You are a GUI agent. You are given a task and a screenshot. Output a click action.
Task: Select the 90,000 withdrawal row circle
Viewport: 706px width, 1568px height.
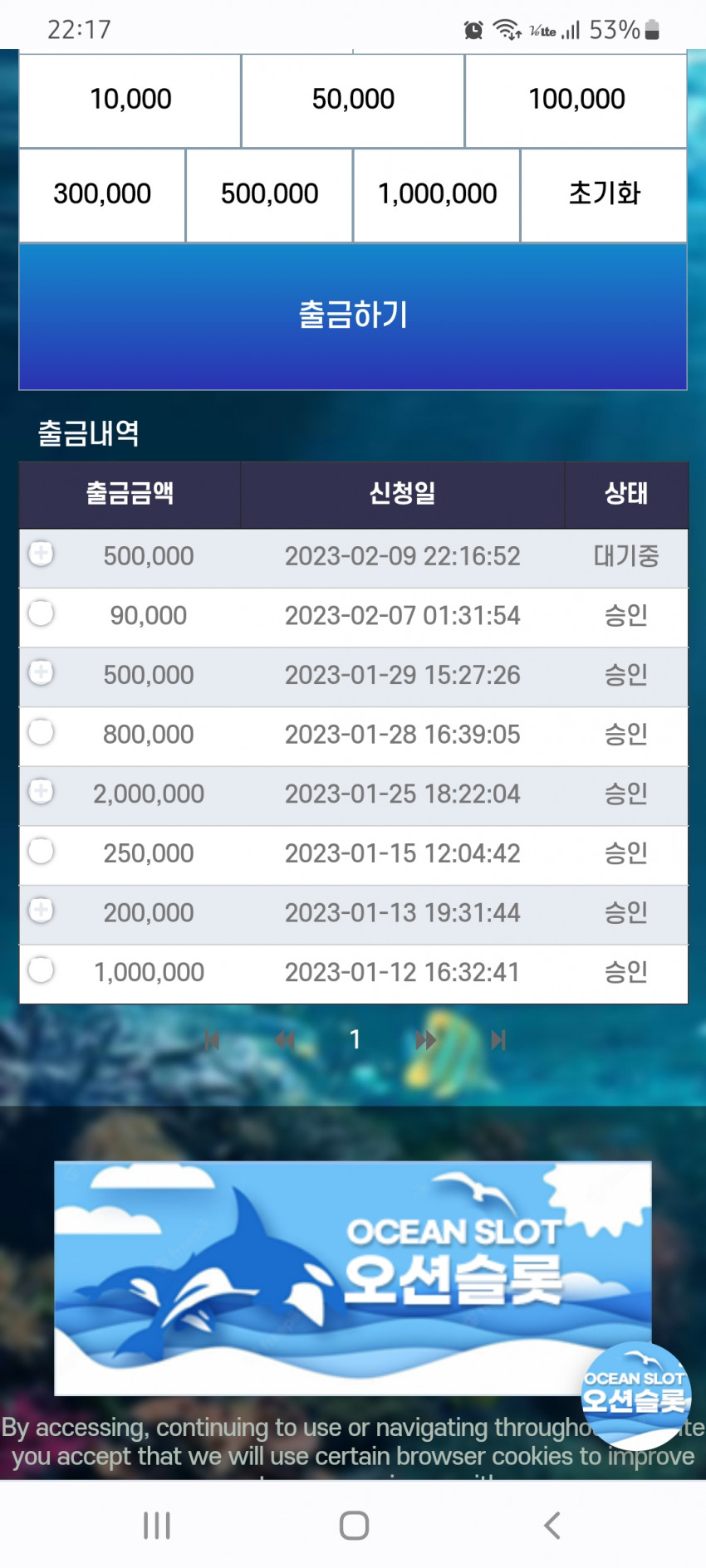41,613
